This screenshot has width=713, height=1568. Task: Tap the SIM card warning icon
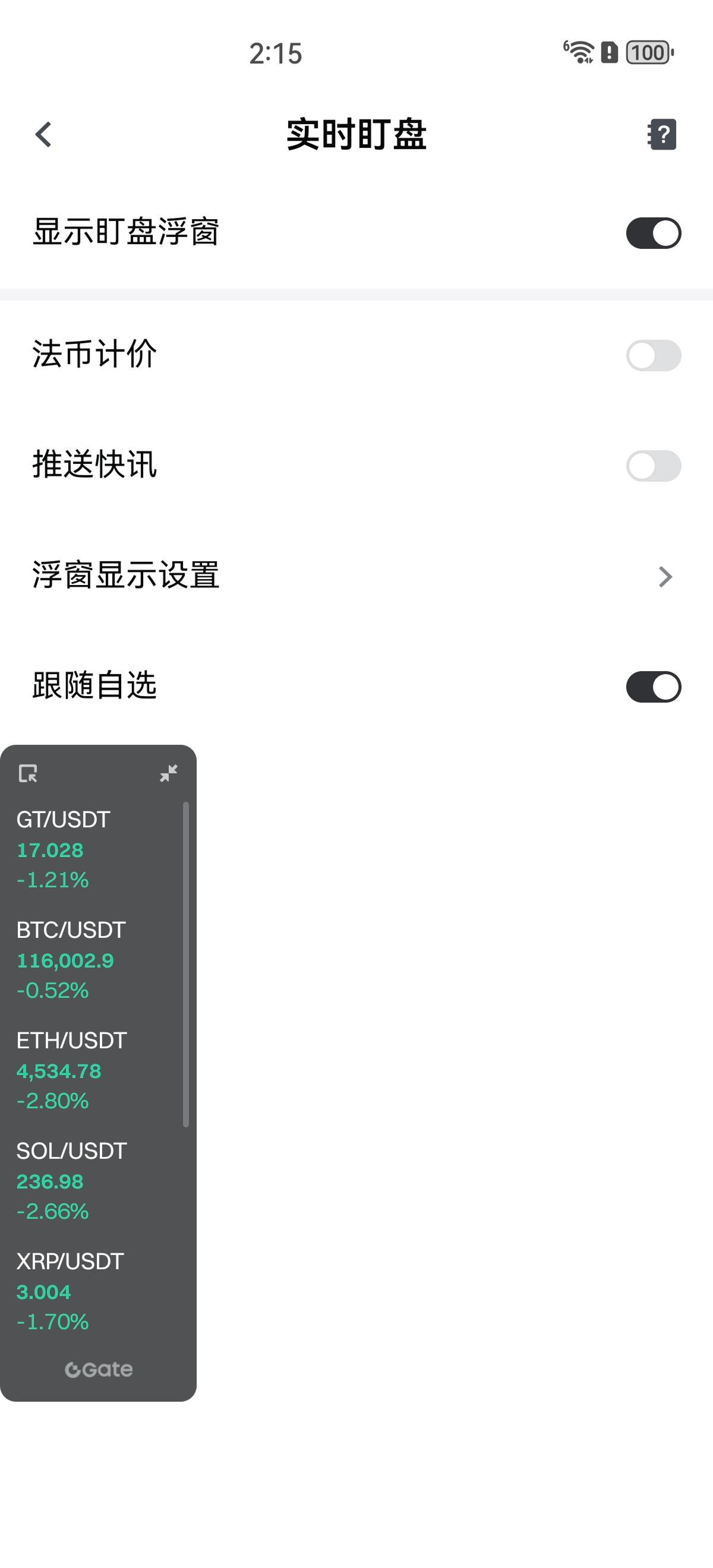click(609, 53)
